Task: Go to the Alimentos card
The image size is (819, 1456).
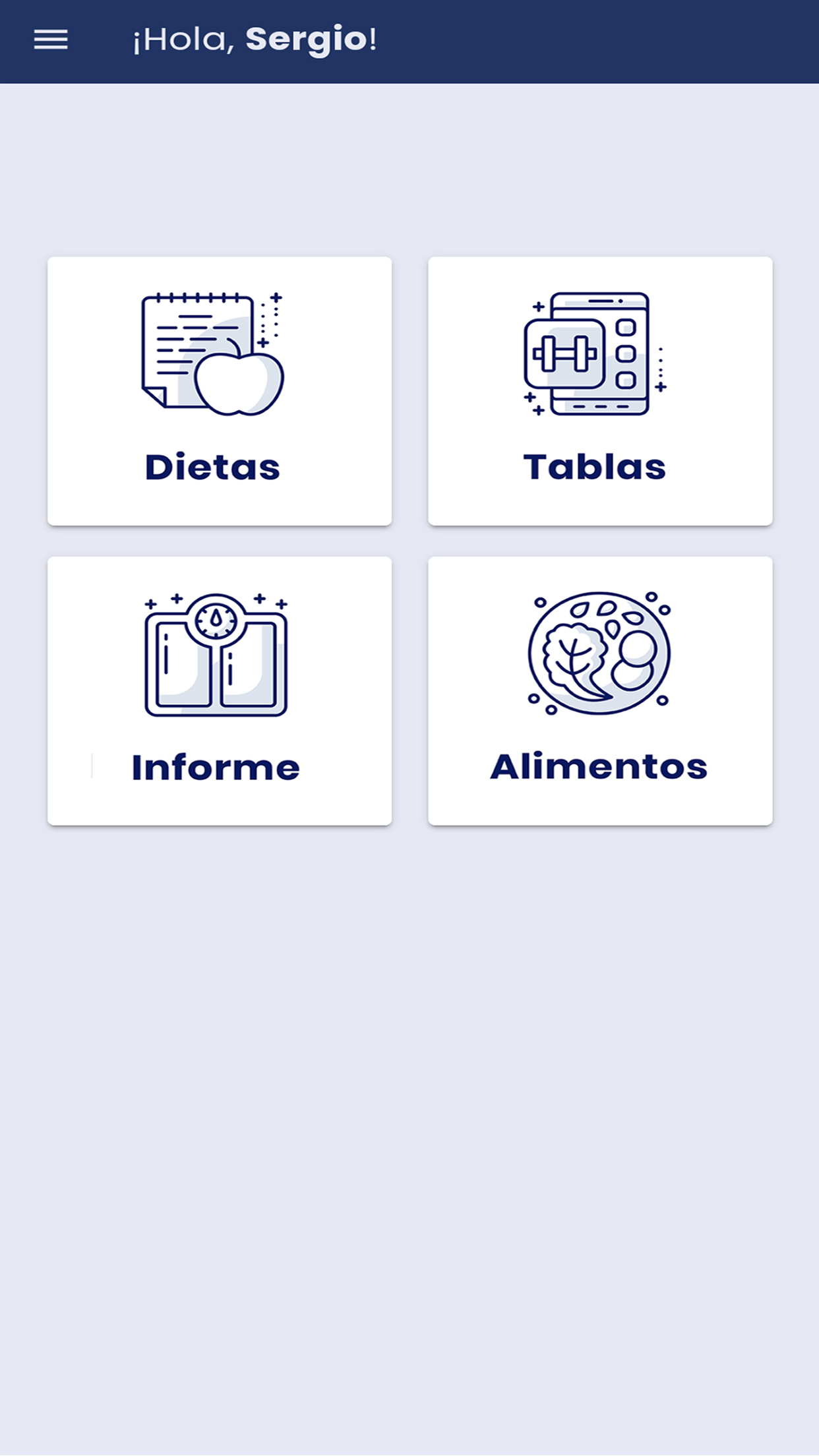Action: click(600, 690)
